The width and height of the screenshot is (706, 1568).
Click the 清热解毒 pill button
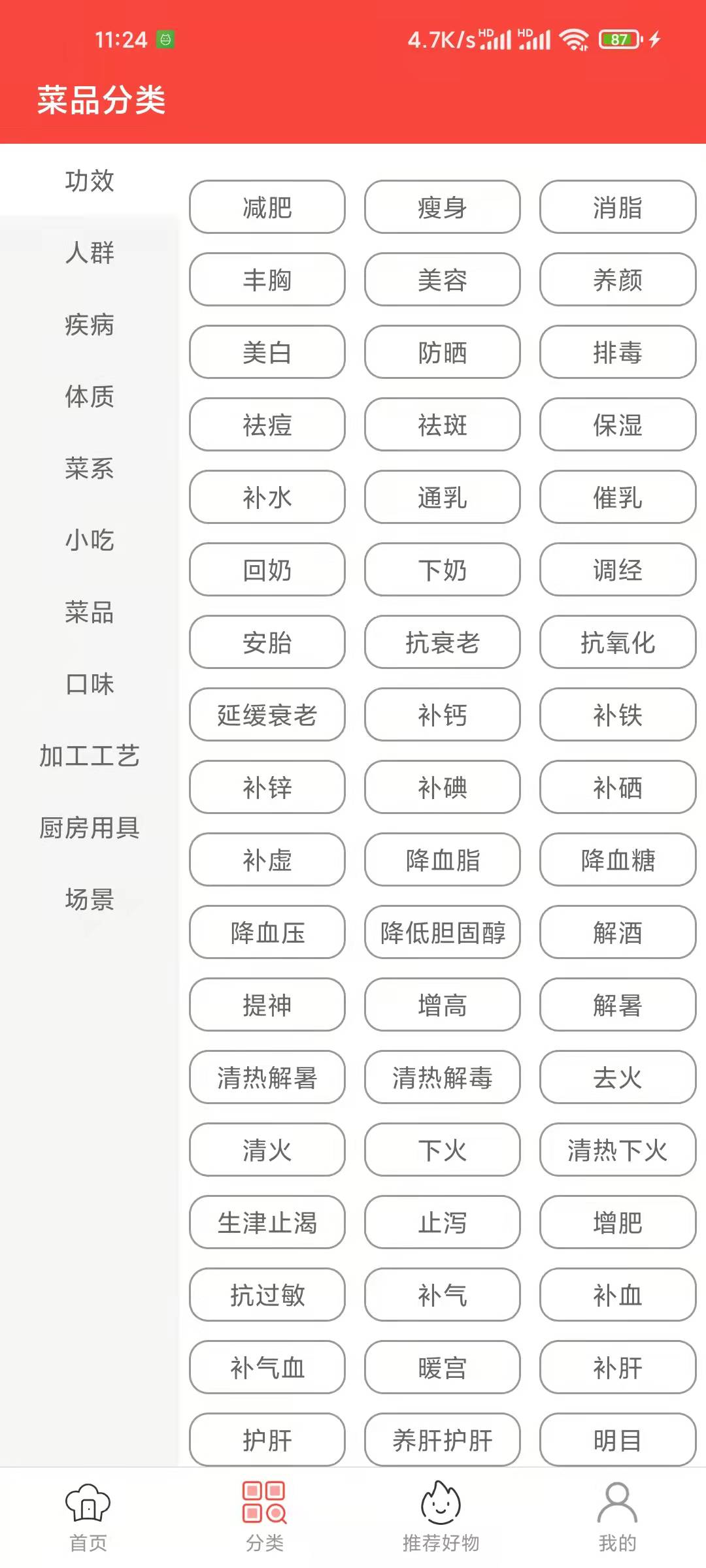click(x=441, y=1078)
